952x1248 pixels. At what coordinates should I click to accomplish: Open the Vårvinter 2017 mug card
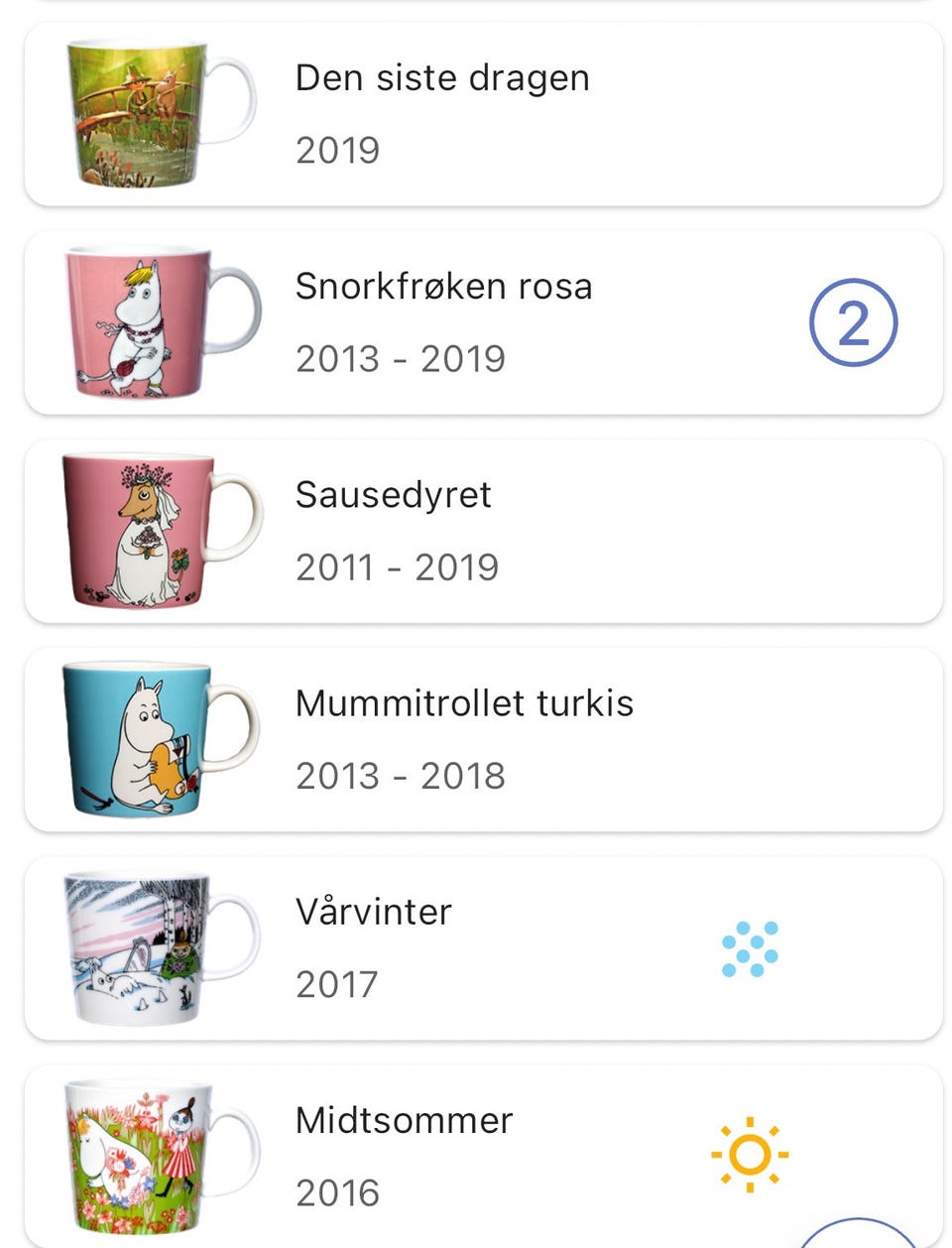(483, 947)
